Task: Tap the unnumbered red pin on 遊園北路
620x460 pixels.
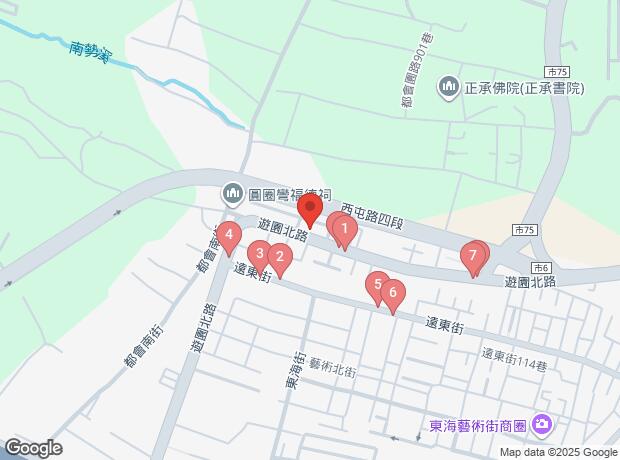Action: [309, 211]
